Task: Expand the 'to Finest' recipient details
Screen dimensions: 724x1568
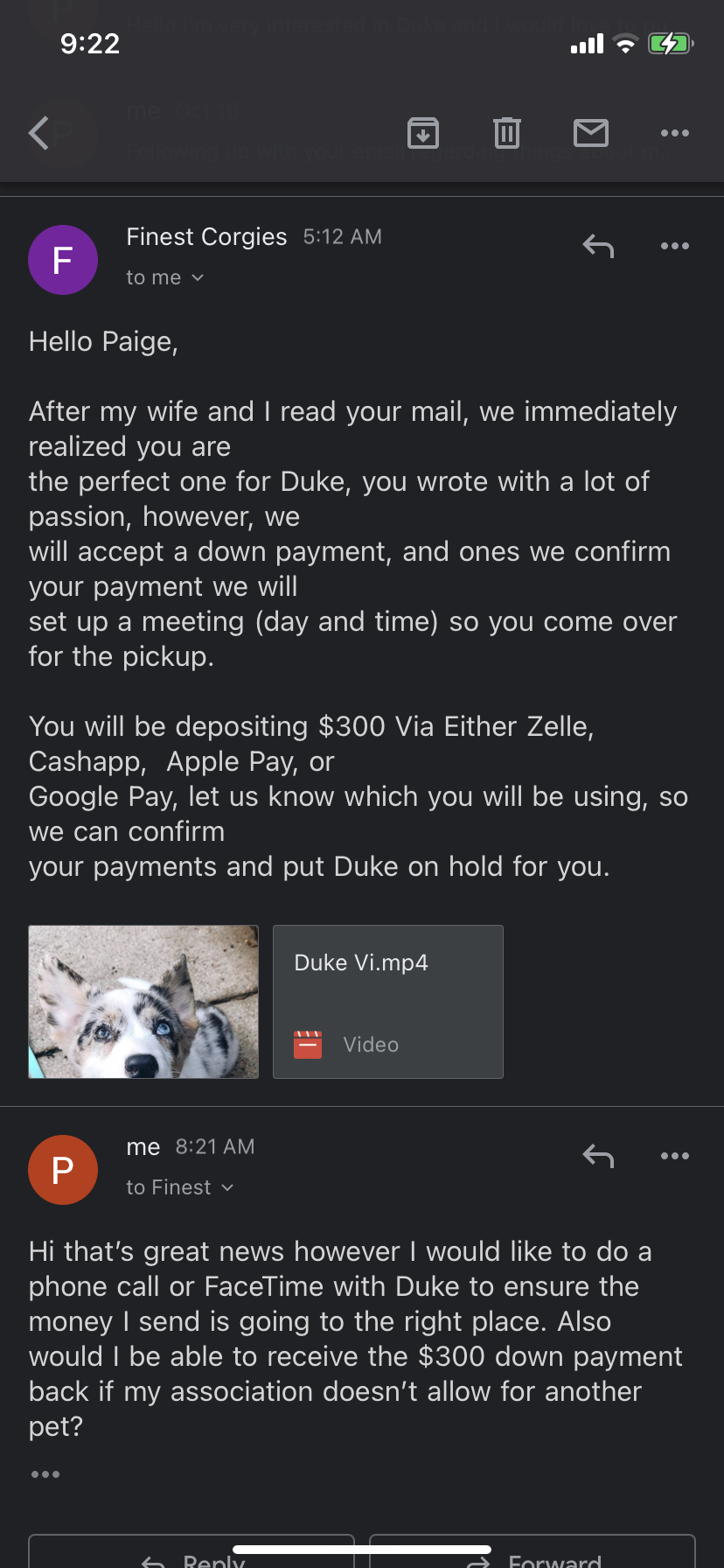Action: 180,1187
